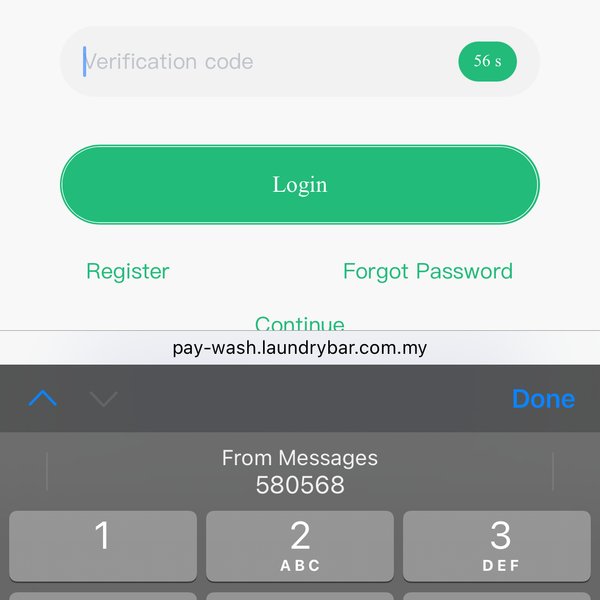
Task: Focus the Verification code field
Action: [x=260, y=62]
